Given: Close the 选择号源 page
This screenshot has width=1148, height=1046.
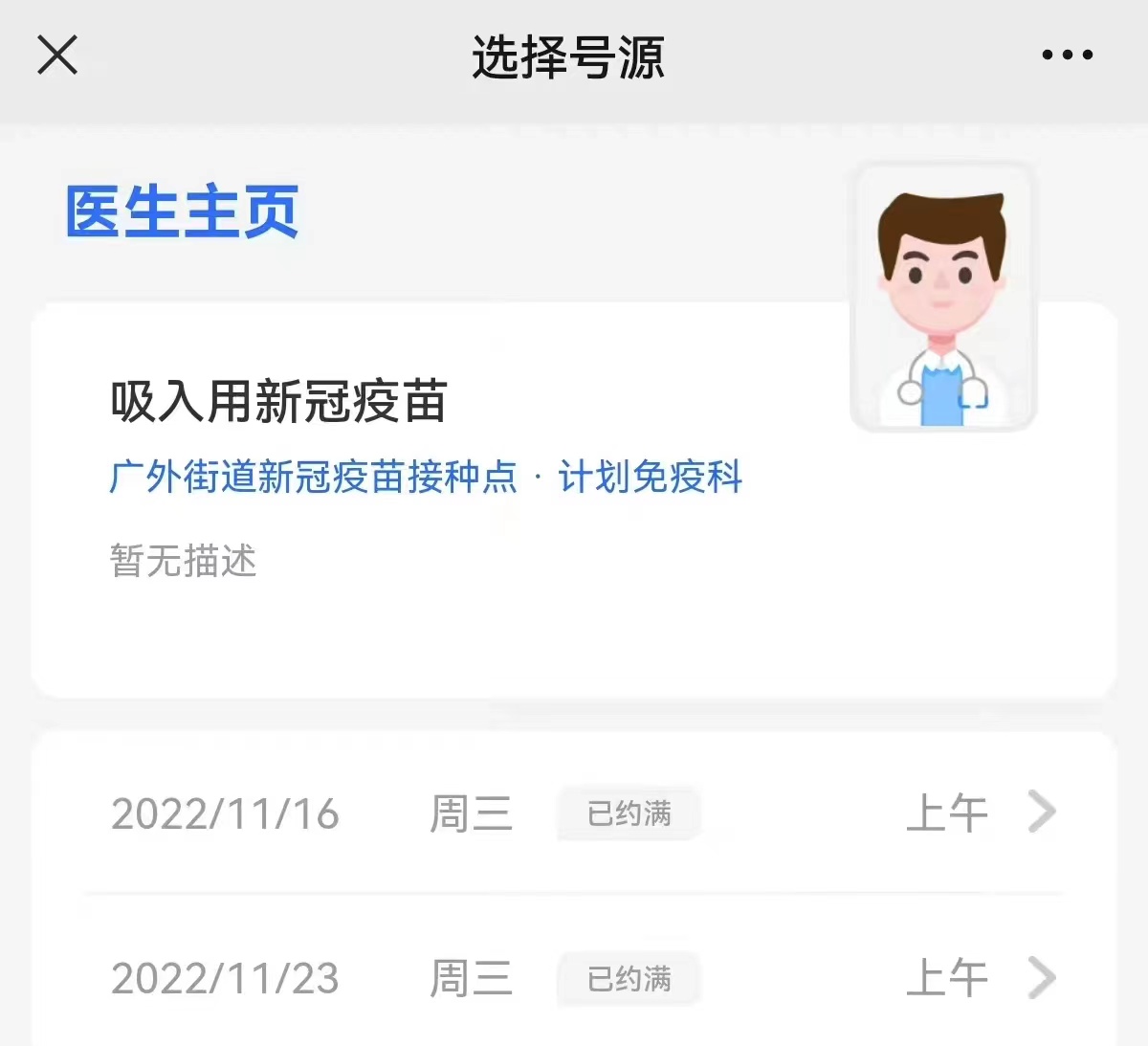Looking at the screenshot, I should (57, 55).
